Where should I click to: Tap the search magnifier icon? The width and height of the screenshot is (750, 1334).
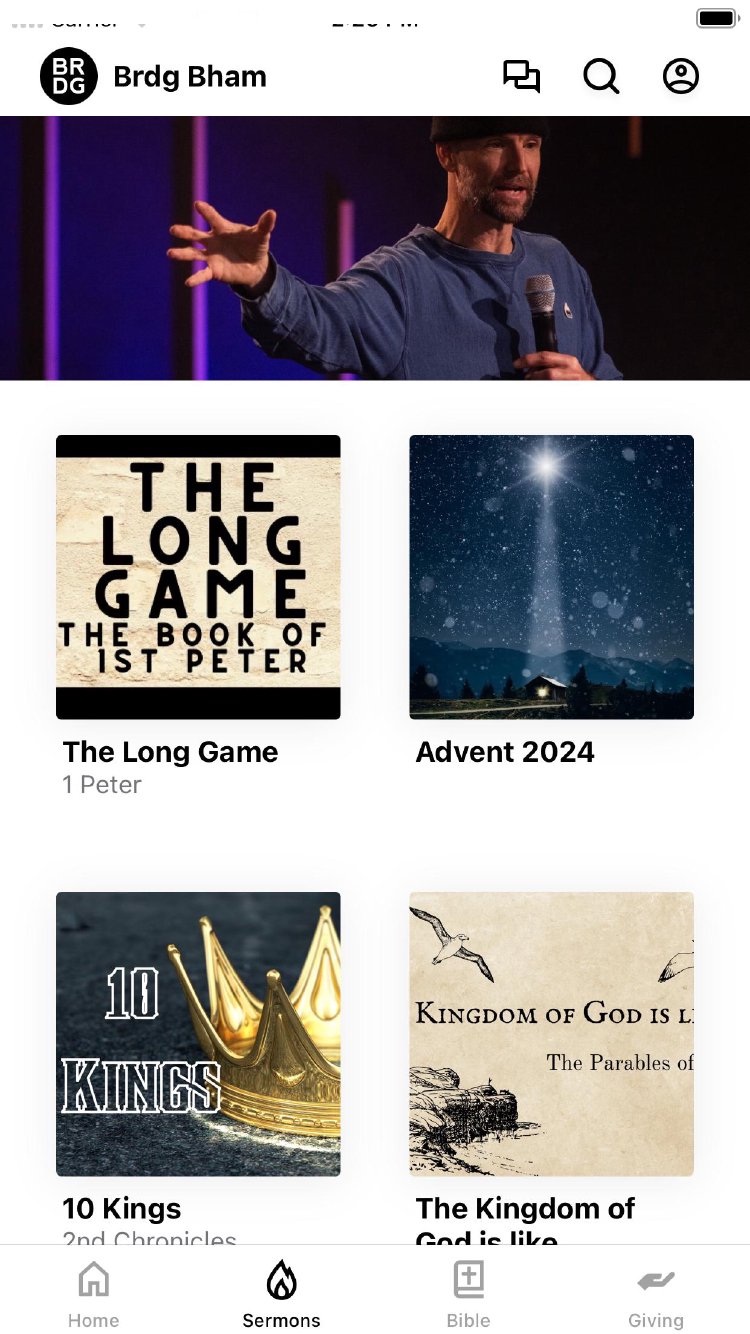coord(601,77)
